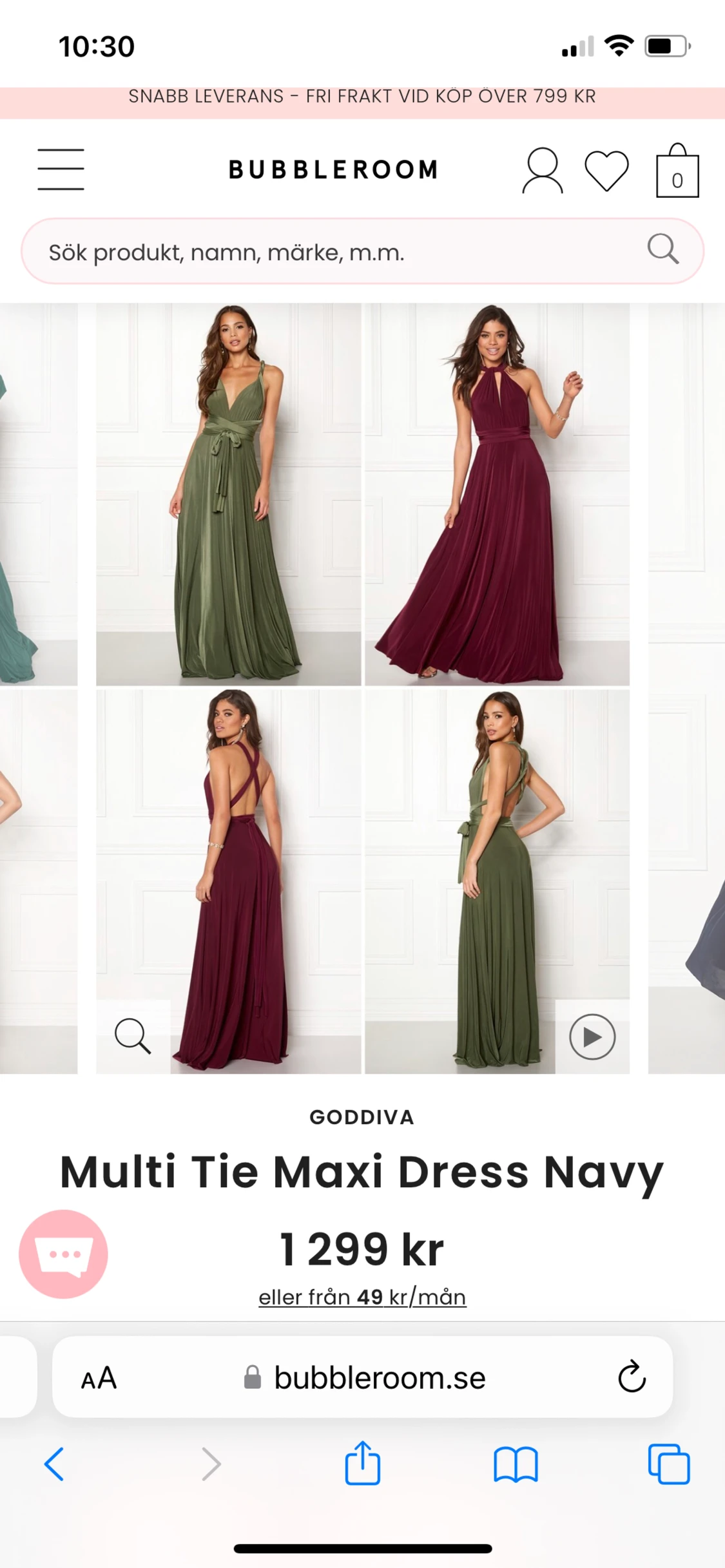The width and height of the screenshot is (725, 1568).
Task: Open the wishlist heart icon
Action: point(606,171)
